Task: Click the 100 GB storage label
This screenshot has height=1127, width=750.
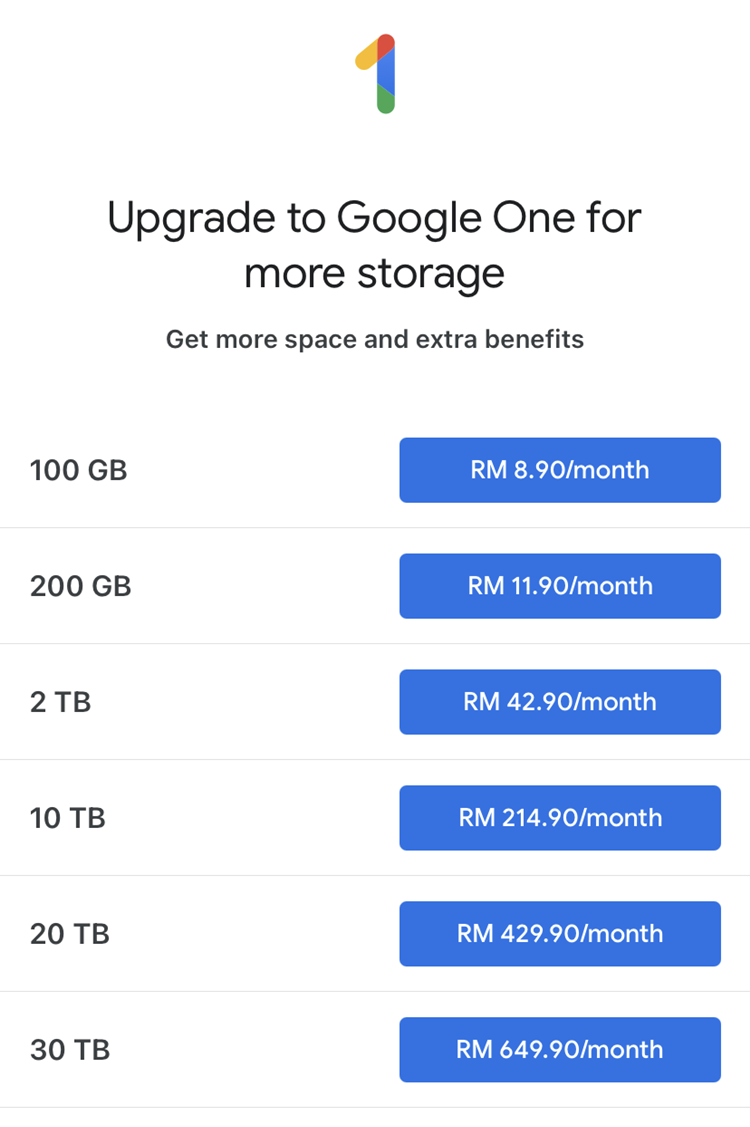Action: click(77, 470)
